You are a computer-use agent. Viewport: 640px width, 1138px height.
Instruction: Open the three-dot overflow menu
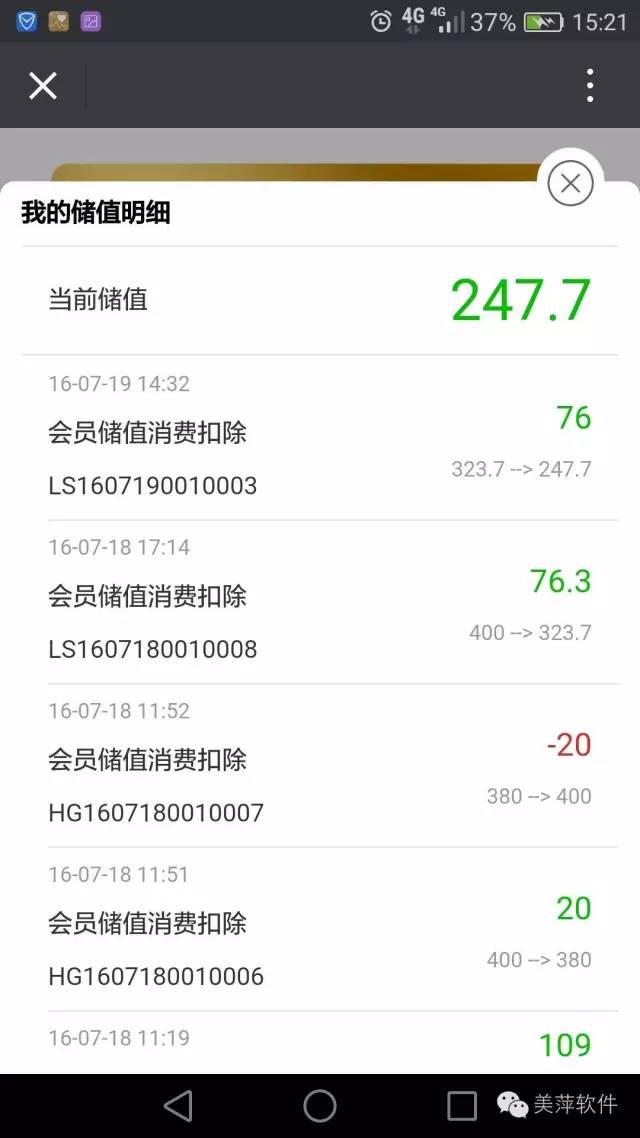click(x=590, y=86)
